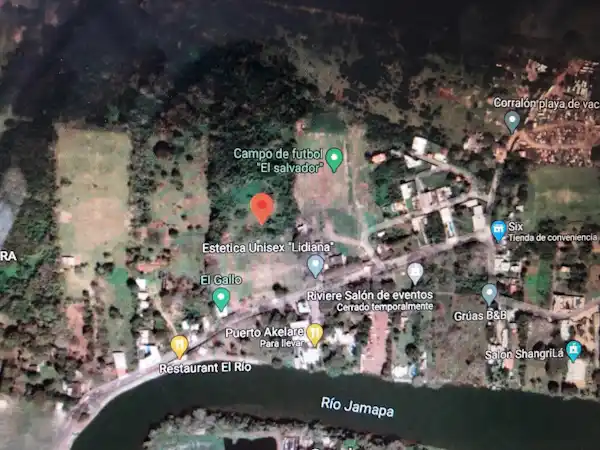
Task: Open Riviere Salón de eventos pin
Action: (415, 272)
